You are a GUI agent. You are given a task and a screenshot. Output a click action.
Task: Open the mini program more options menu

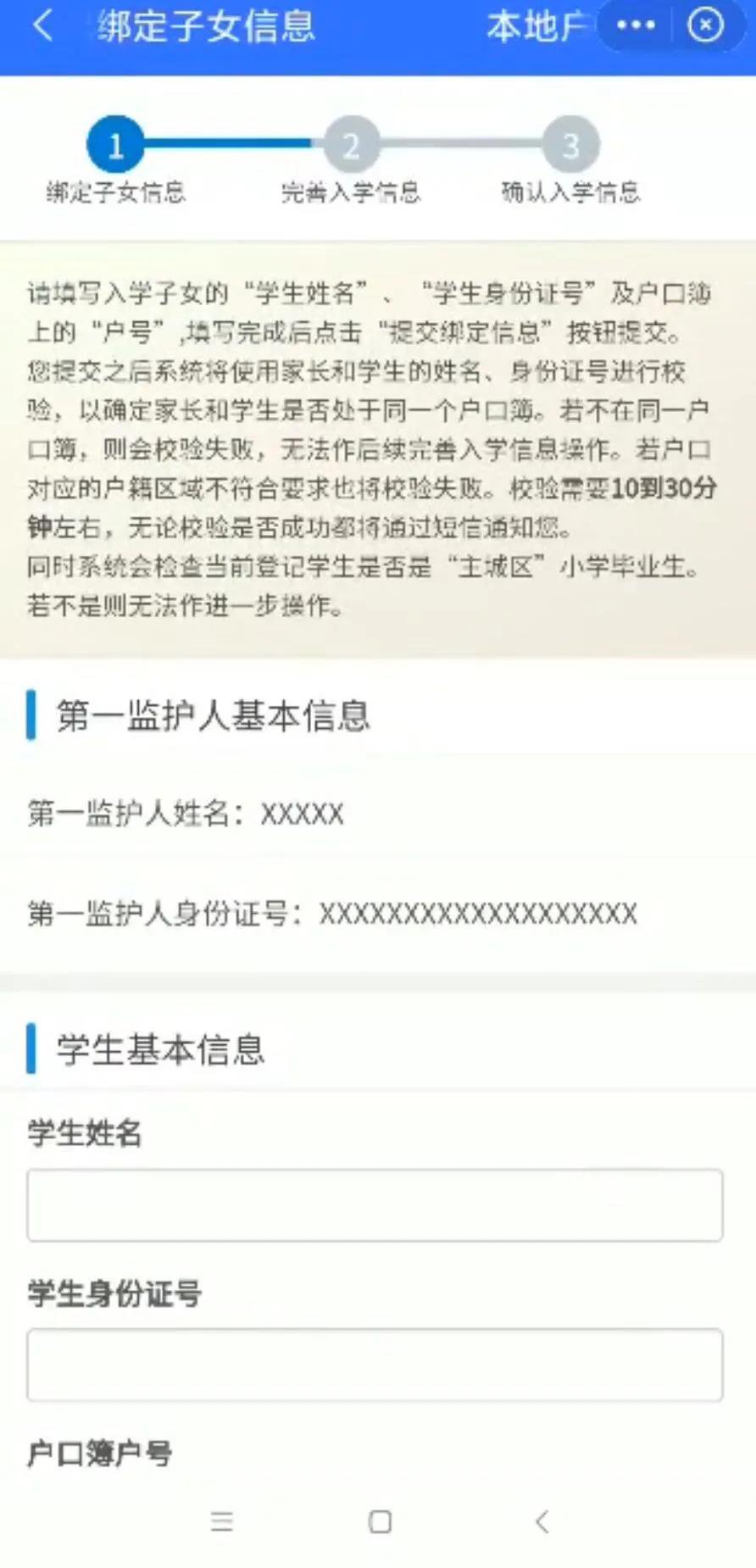[x=636, y=25]
